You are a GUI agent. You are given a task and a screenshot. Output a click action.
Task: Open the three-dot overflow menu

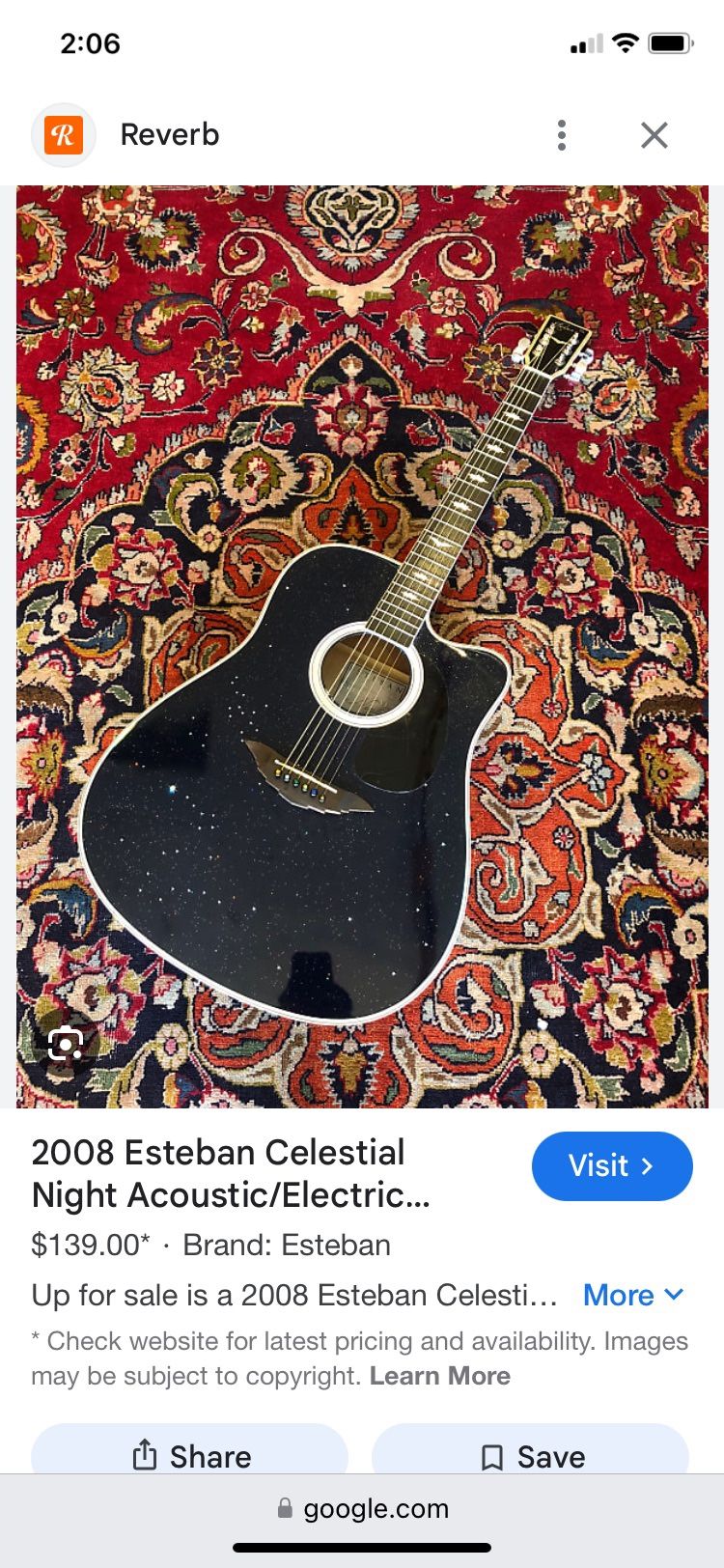click(561, 134)
